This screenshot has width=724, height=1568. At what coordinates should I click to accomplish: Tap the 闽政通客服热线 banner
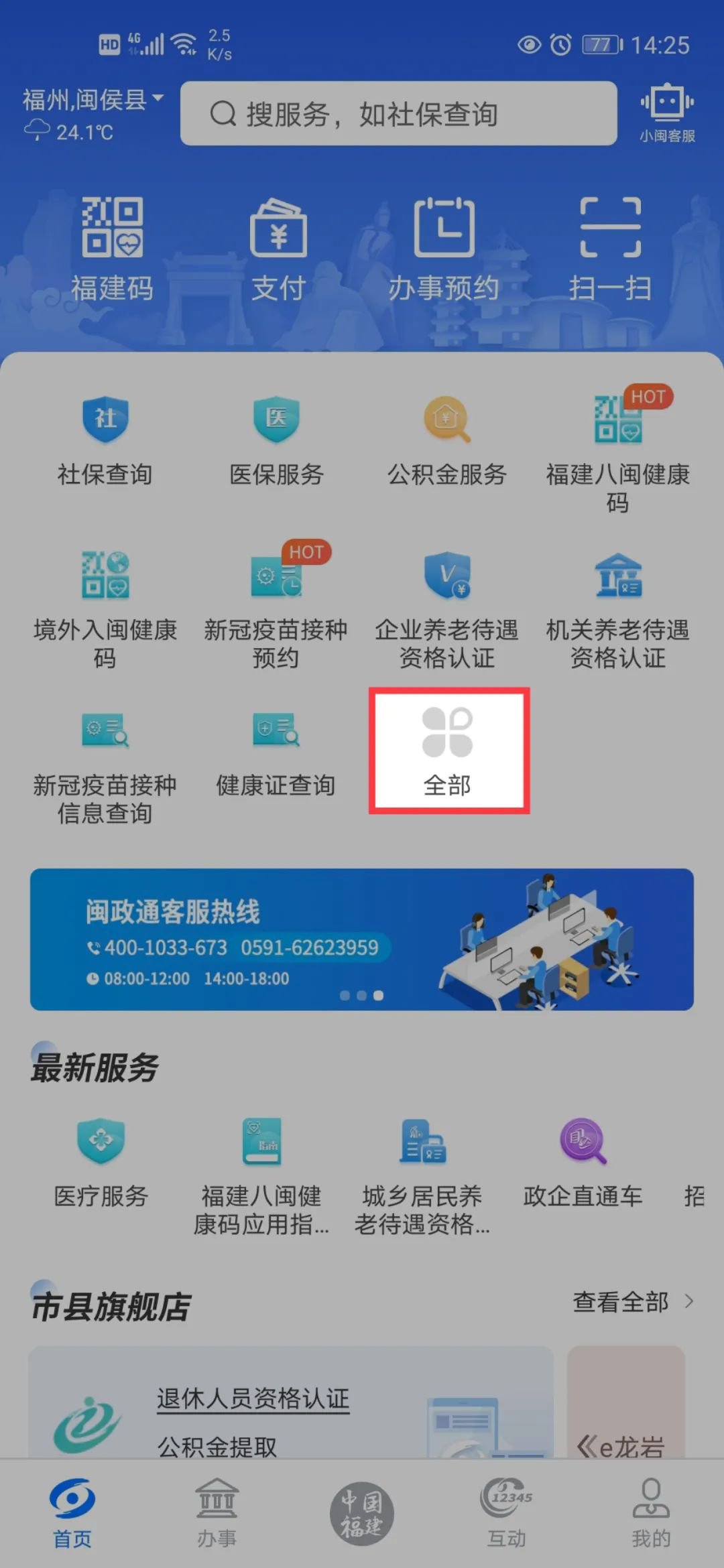tap(361, 939)
